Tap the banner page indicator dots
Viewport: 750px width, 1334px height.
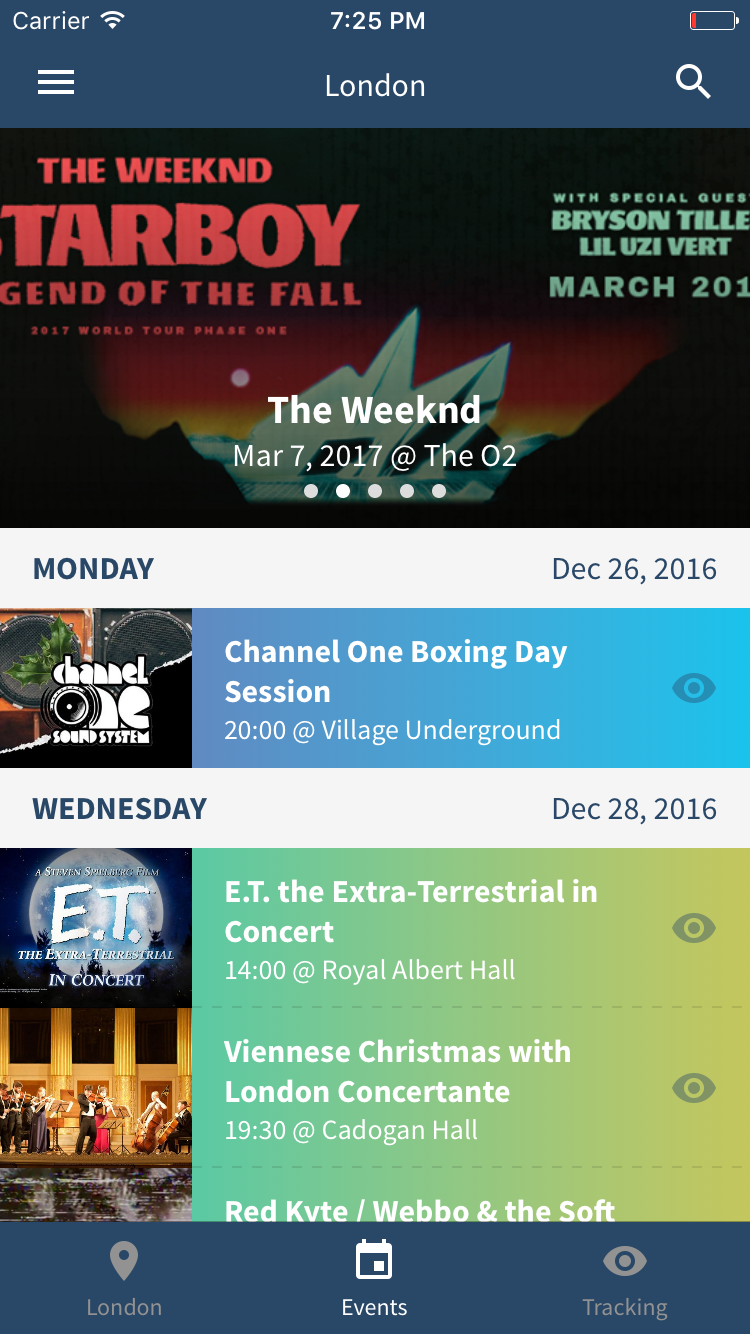375,491
